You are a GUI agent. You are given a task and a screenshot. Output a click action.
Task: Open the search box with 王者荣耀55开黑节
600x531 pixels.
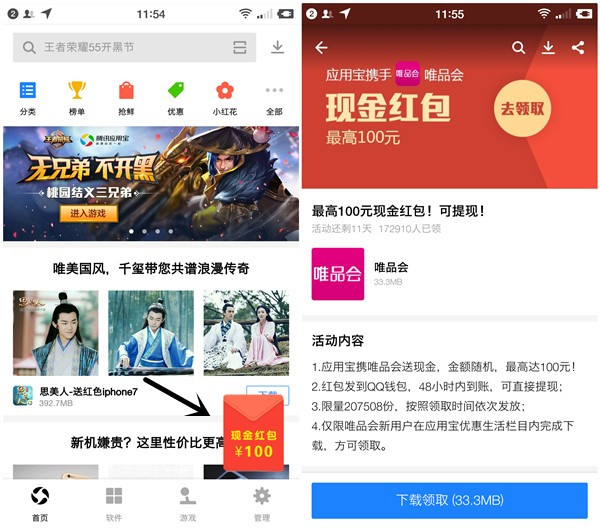tap(120, 47)
